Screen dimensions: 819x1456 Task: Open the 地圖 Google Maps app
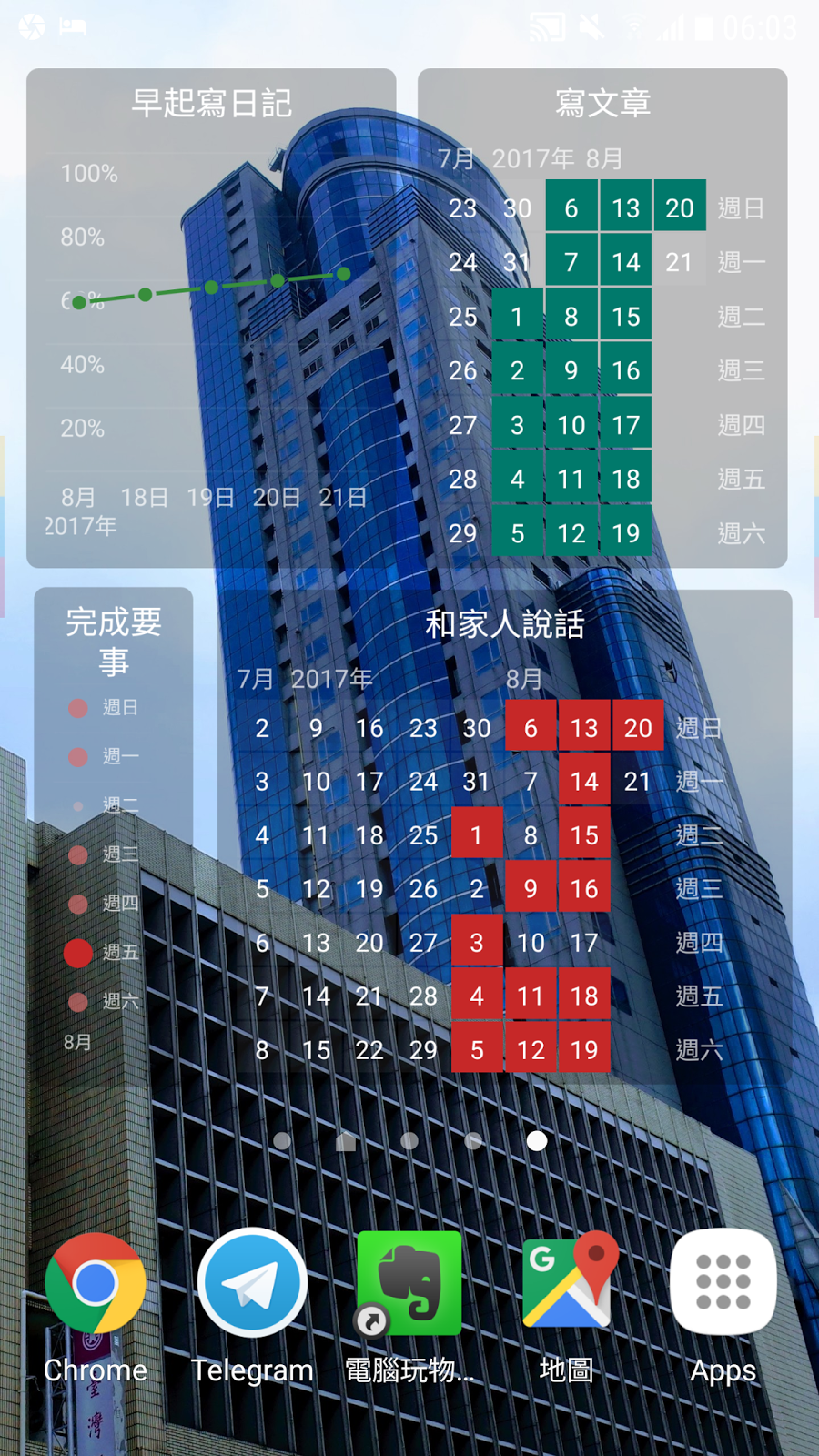tap(567, 1285)
